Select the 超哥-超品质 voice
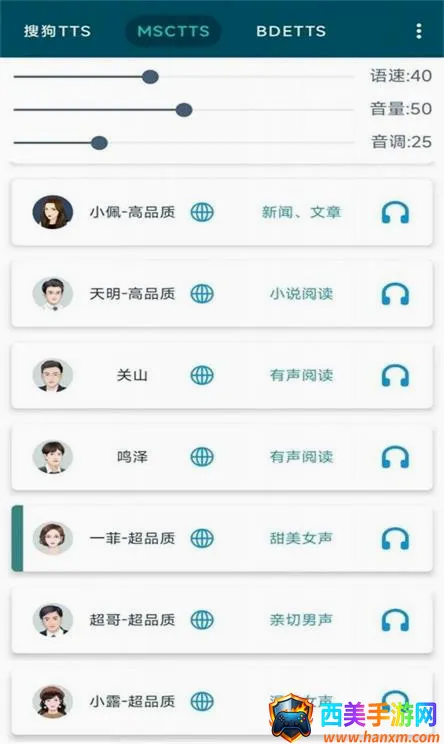This screenshot has height=744, width=444. (x=222, y=620)
